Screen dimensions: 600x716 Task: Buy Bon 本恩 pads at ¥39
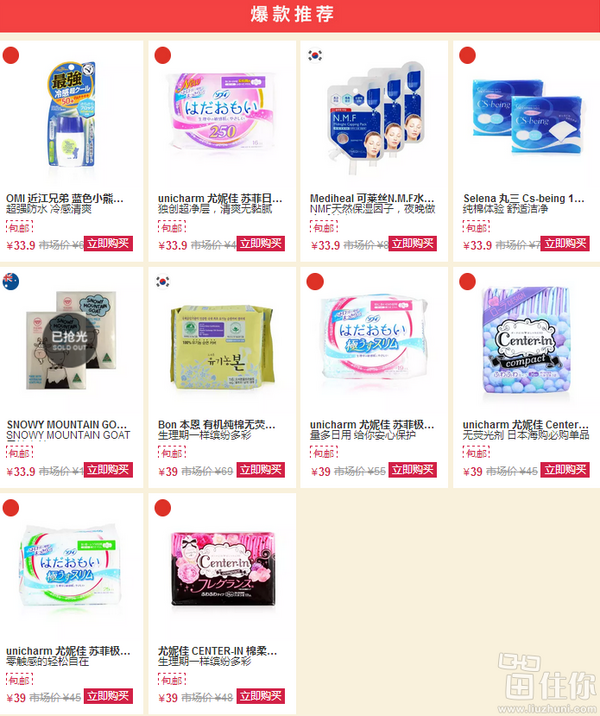click(261, 470)
